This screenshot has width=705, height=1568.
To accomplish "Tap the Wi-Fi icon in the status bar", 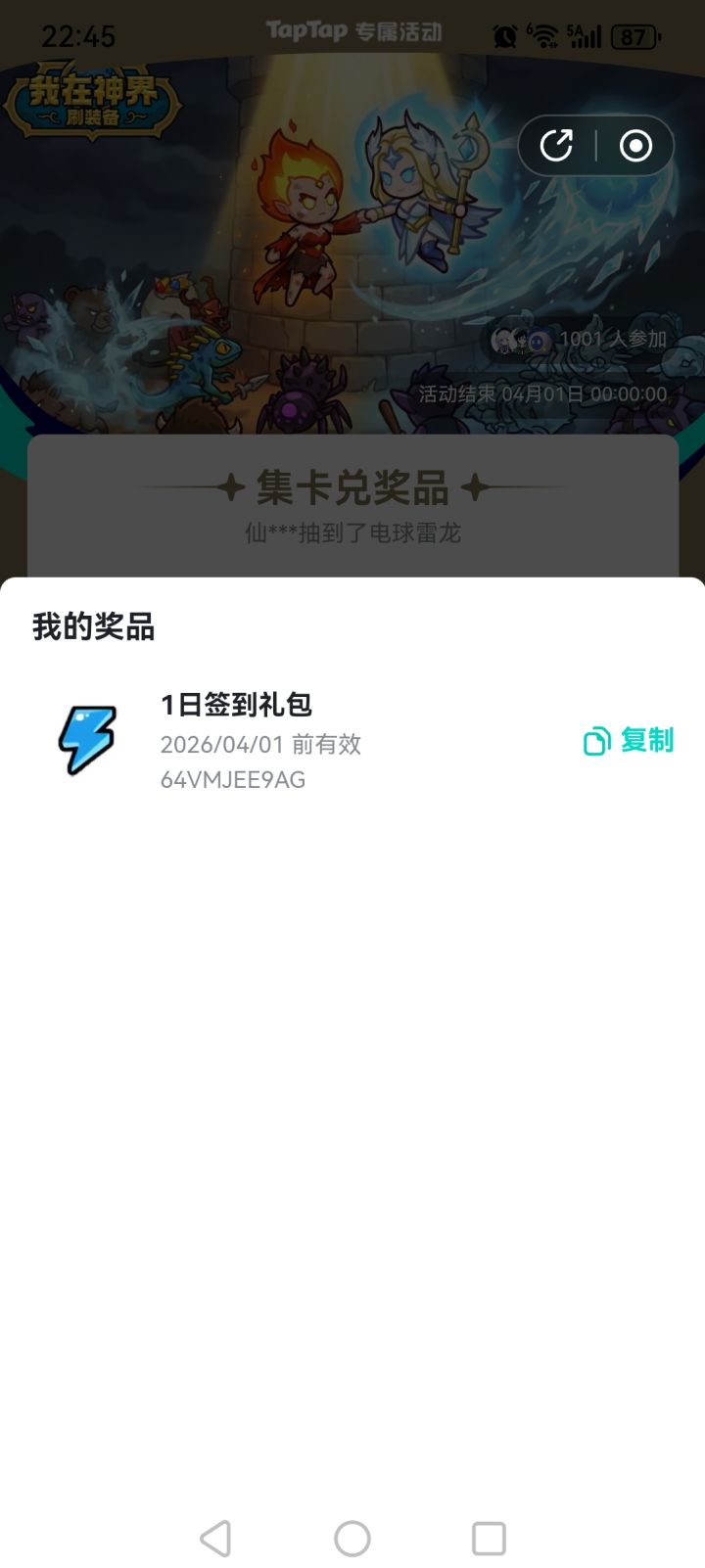I will (542, 32).
